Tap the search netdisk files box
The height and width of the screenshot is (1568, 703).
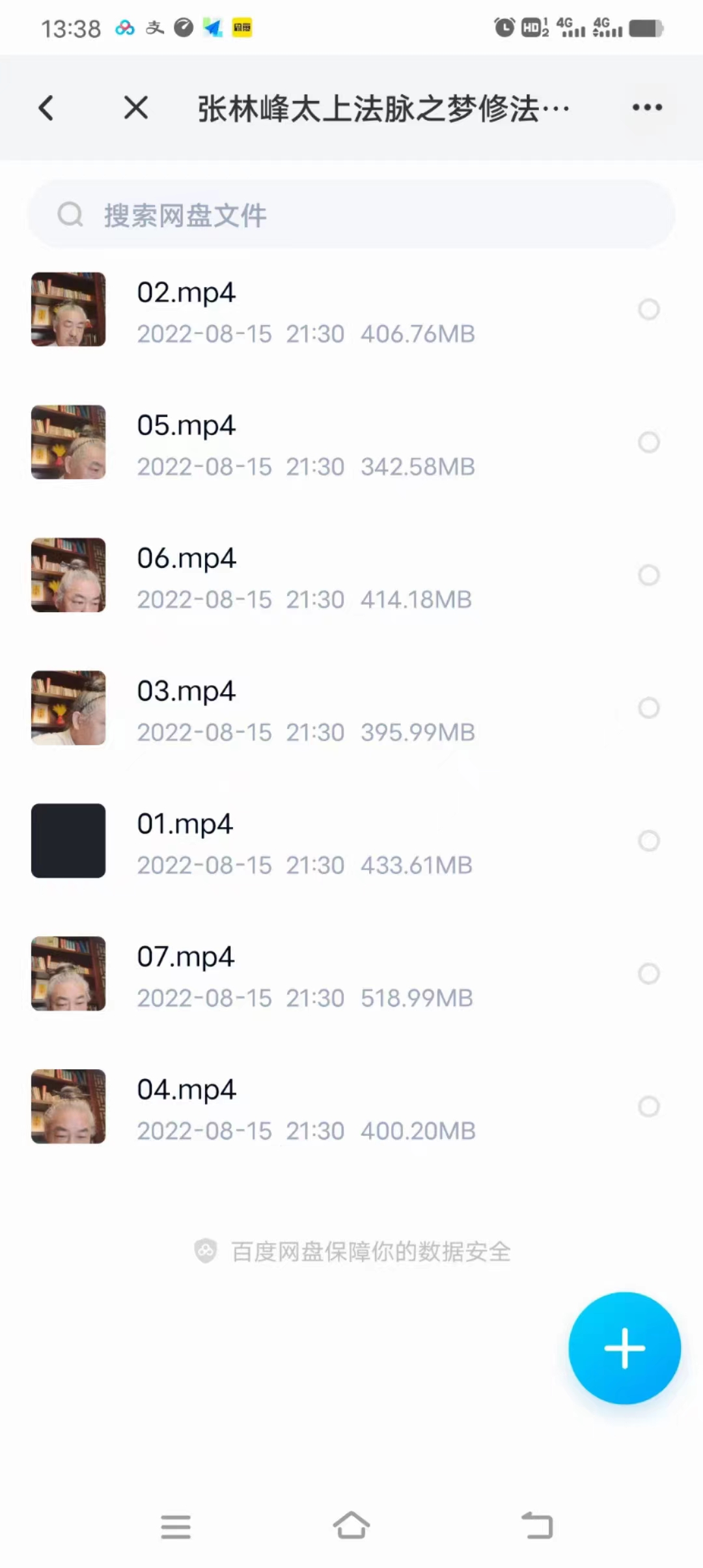(x=351, y=215)
